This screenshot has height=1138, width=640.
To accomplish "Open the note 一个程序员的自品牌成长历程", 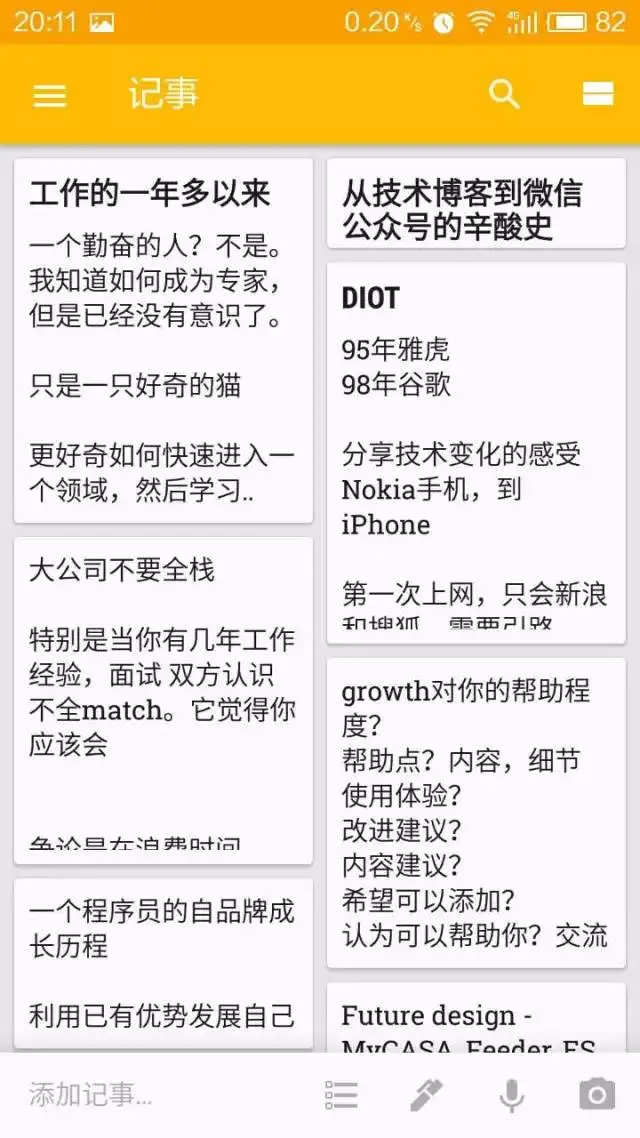I will (x=163, y=962).
